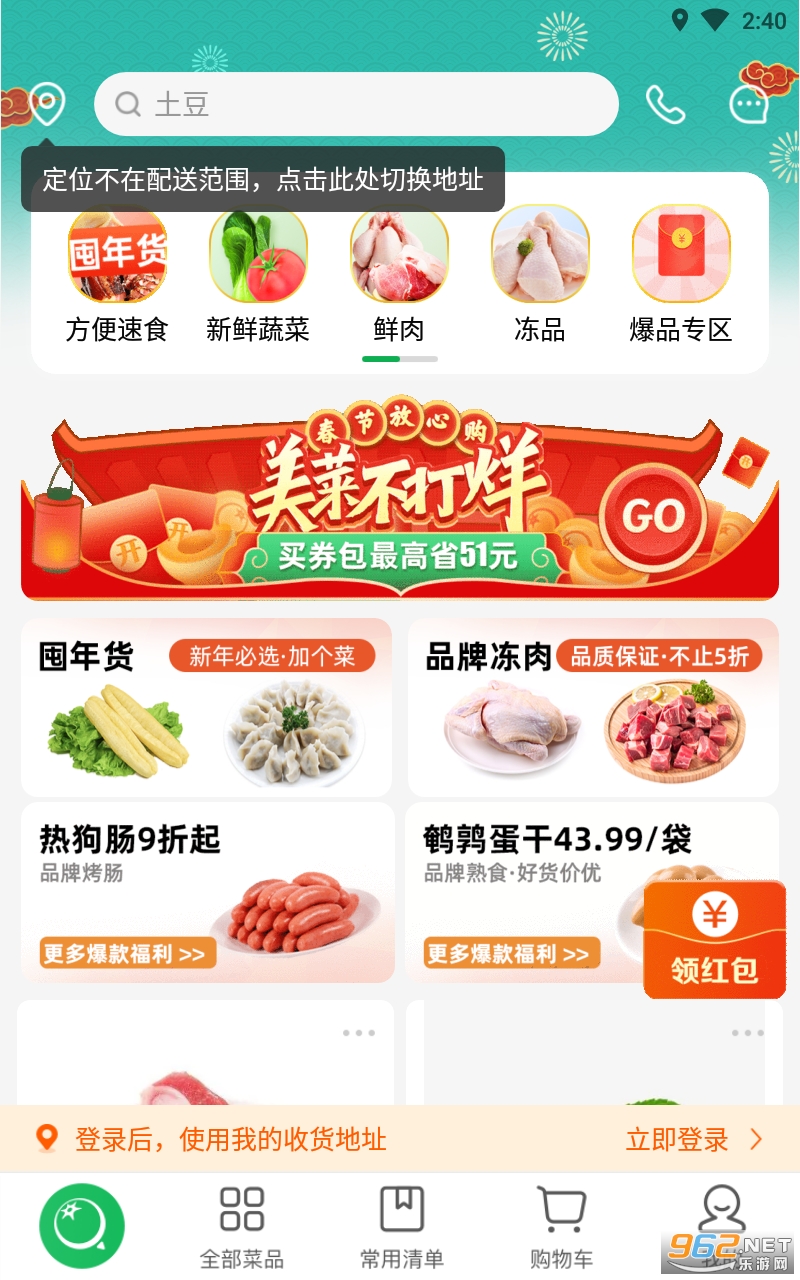Screen dimensions: 800x1280
Task: Open the chat message icon
Action: (748, 104)
